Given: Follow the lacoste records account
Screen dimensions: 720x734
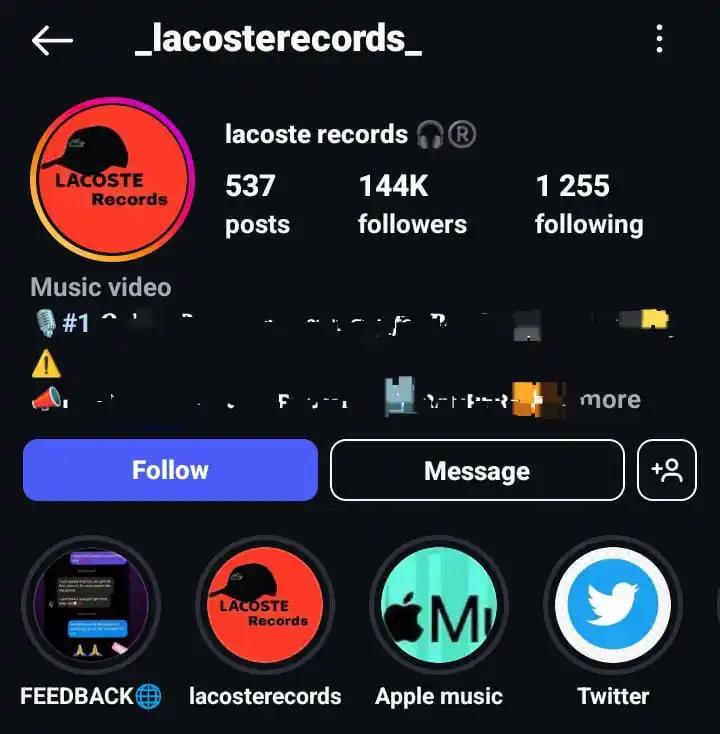Looking at the screenshot, I should click(x=170, y=470).
